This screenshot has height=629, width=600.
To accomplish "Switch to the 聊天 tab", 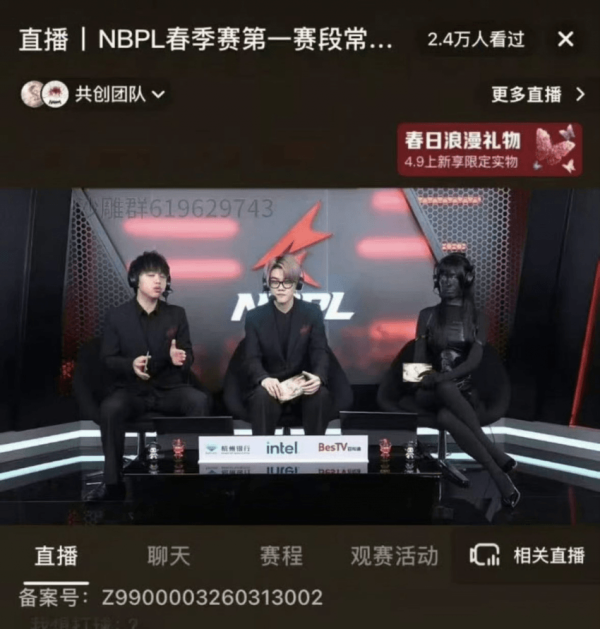I will 169,556.
